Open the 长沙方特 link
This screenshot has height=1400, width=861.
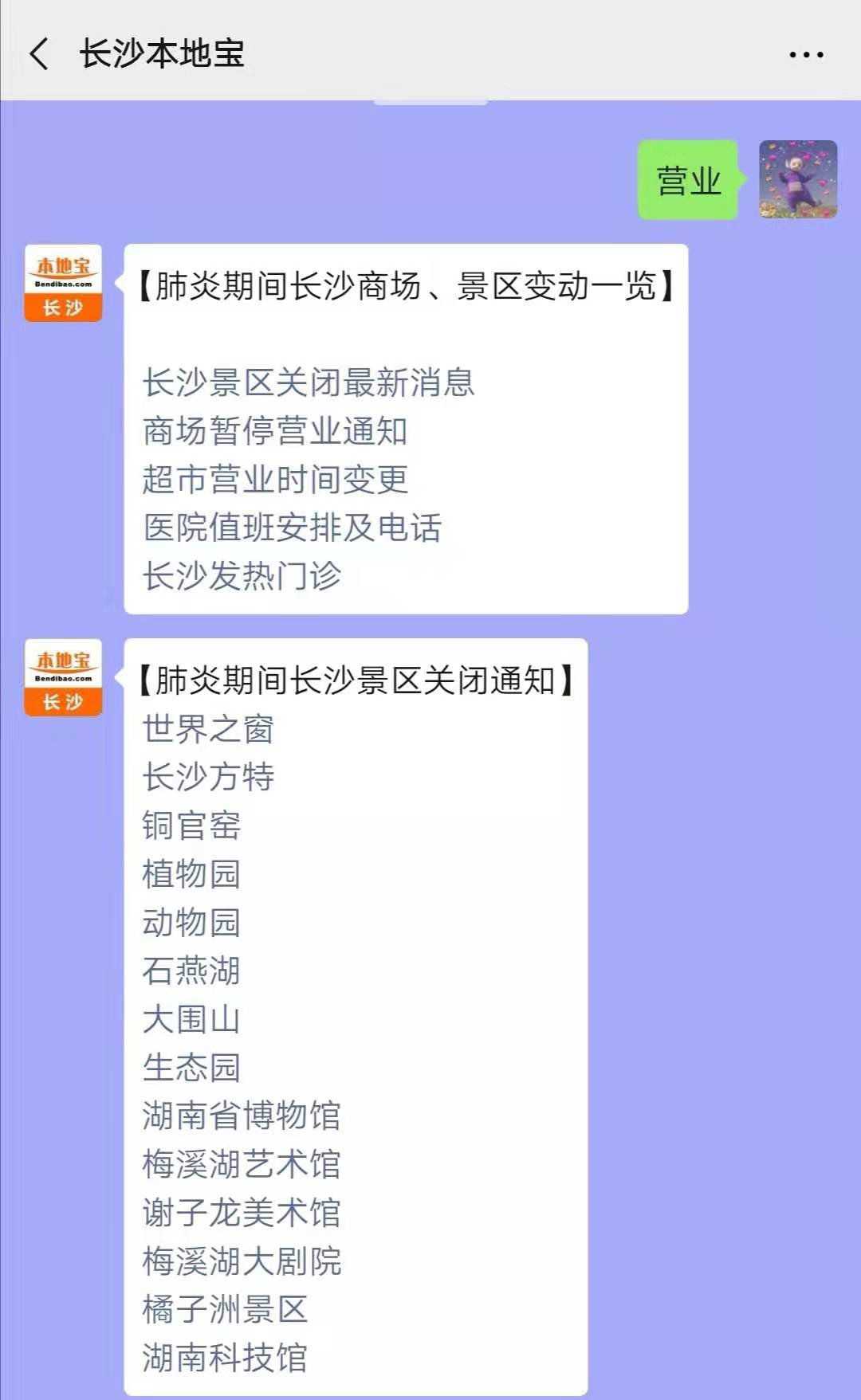point(208,776)
